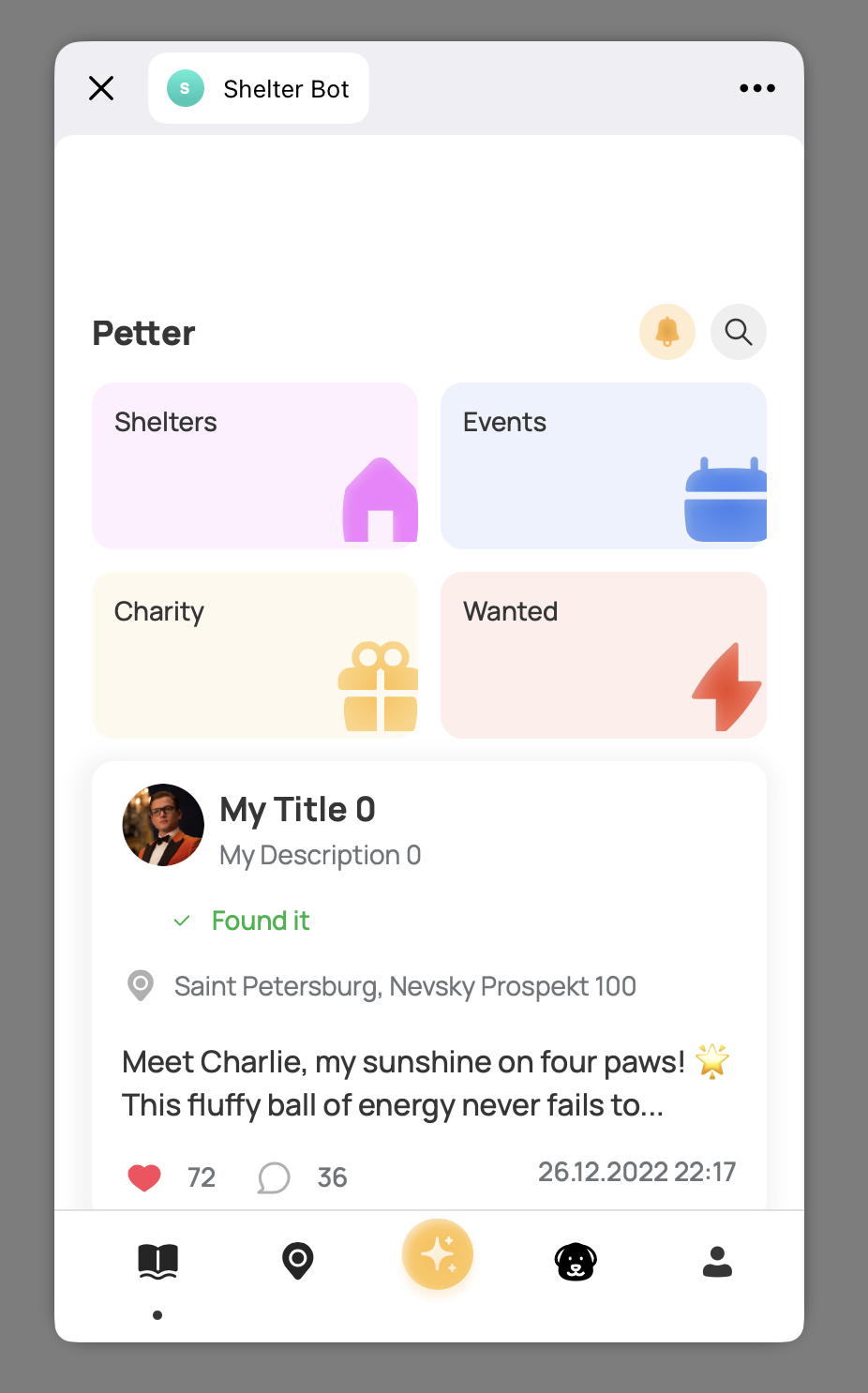Switch to the dog face tab
The height and width of the screenshot is (1393, 868).
[576, 1262]
